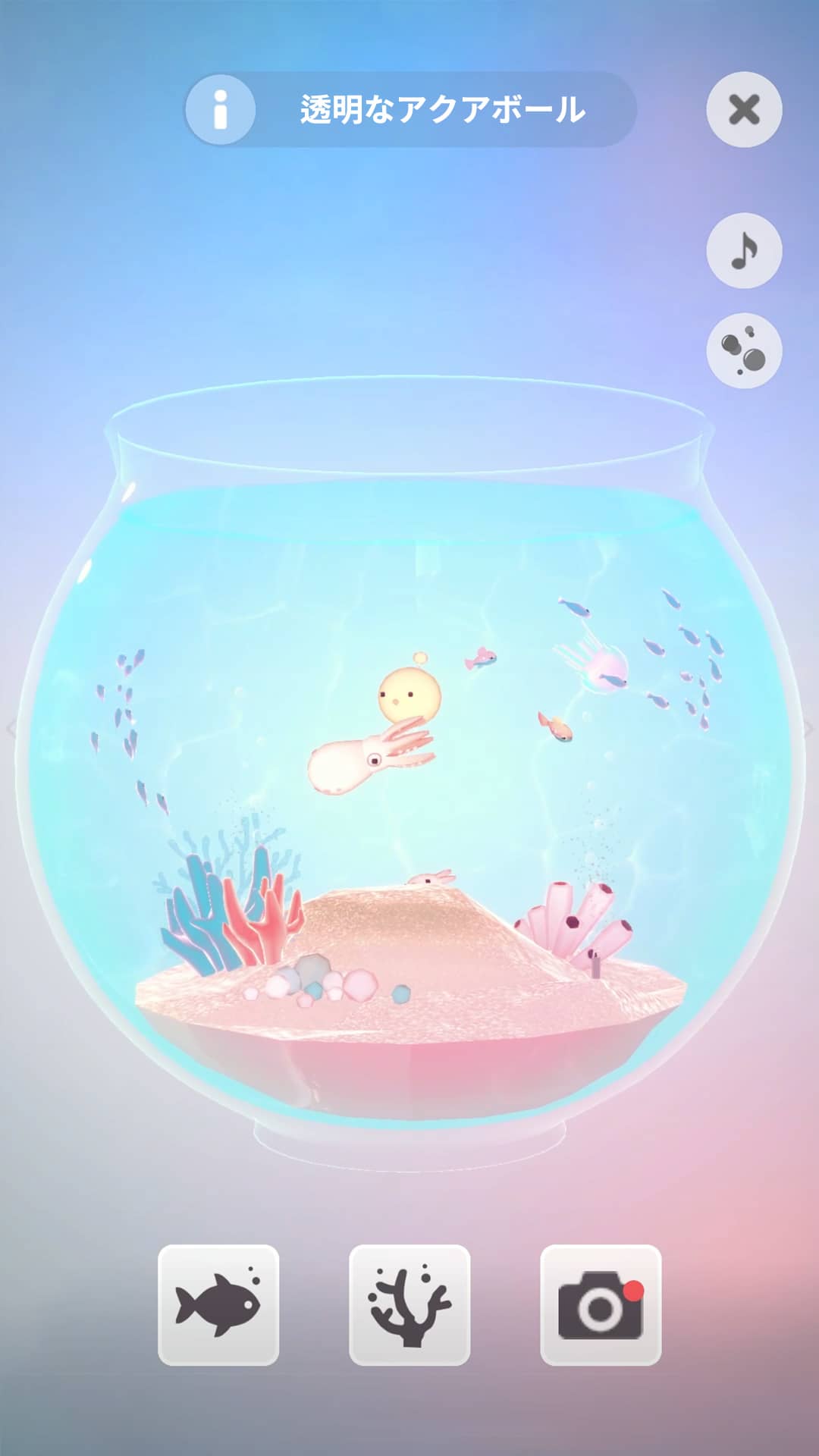Viewport: 819px width, 1456px height.
Task: Toggle the music note button
Action: tap(744, 251)
